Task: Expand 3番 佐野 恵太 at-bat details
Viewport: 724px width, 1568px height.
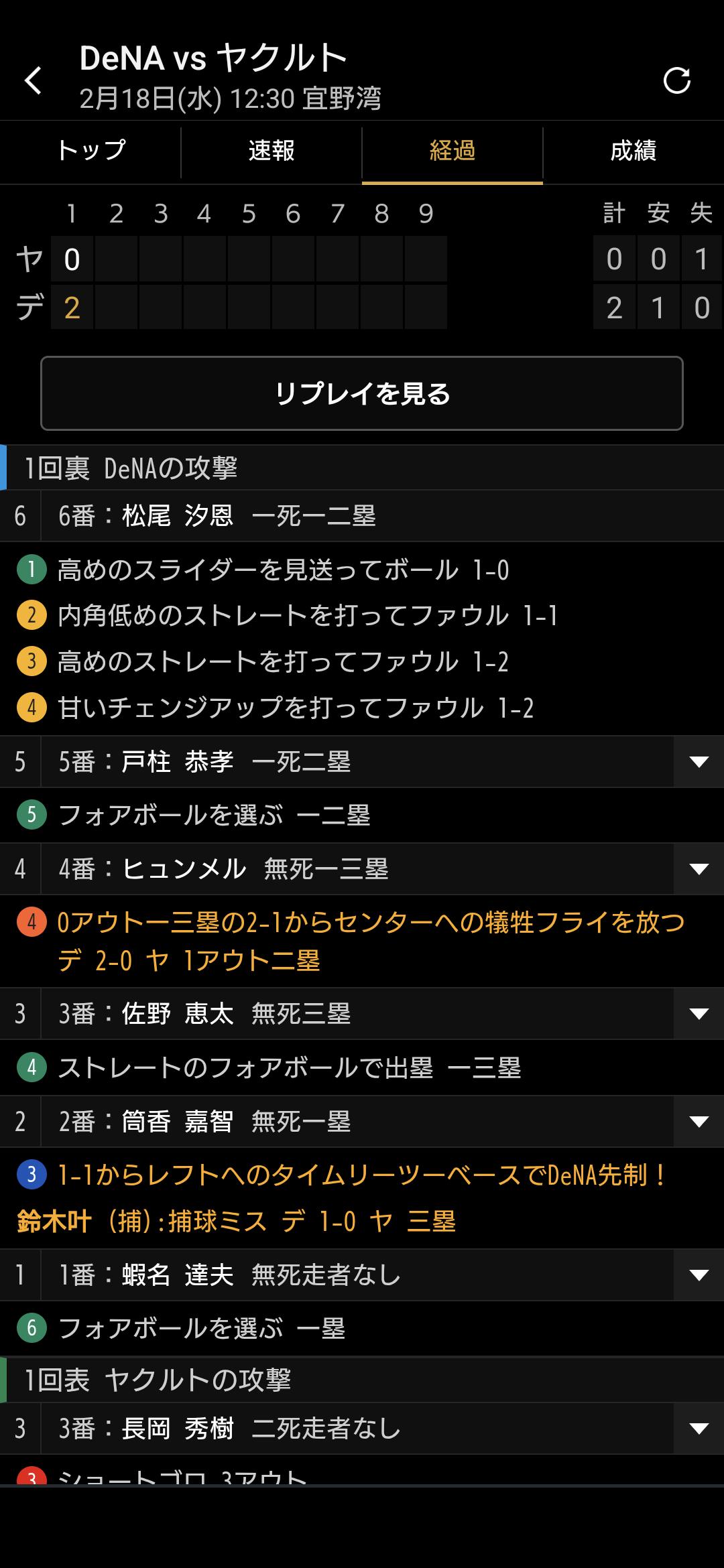Action: tap(699, 1014)
